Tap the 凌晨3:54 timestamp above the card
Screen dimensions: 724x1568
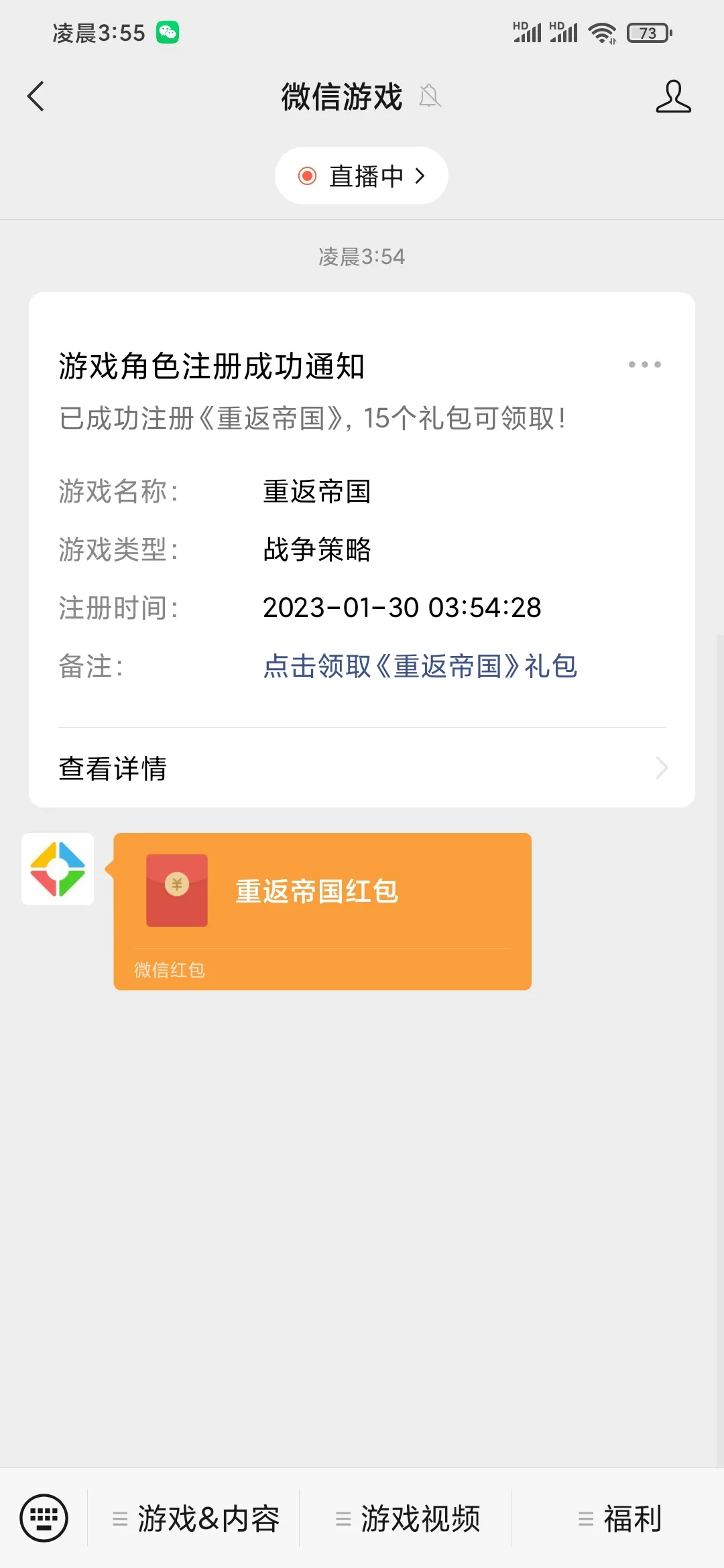pyautogui.click(x=361, y=257)
